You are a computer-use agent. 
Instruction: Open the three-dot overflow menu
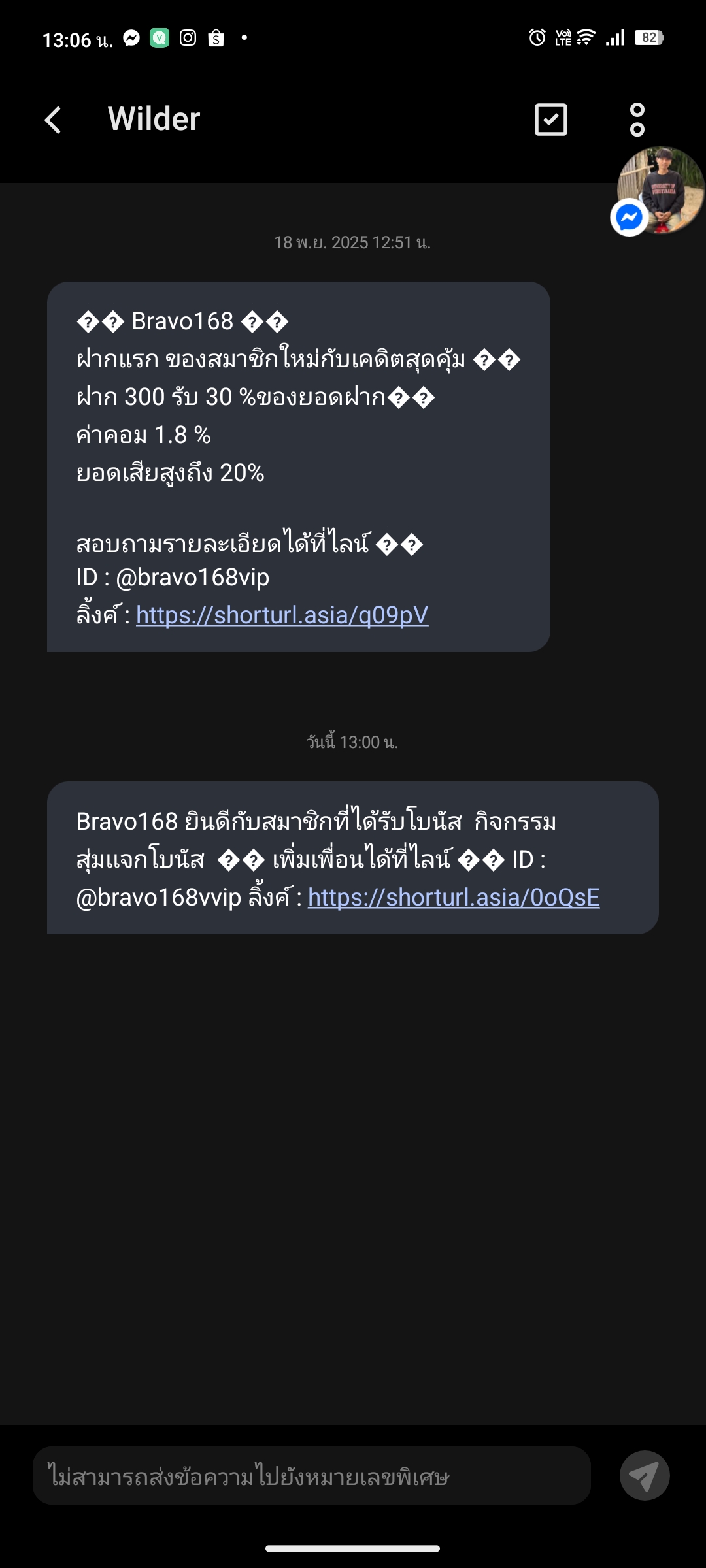[x=637, y=120]
